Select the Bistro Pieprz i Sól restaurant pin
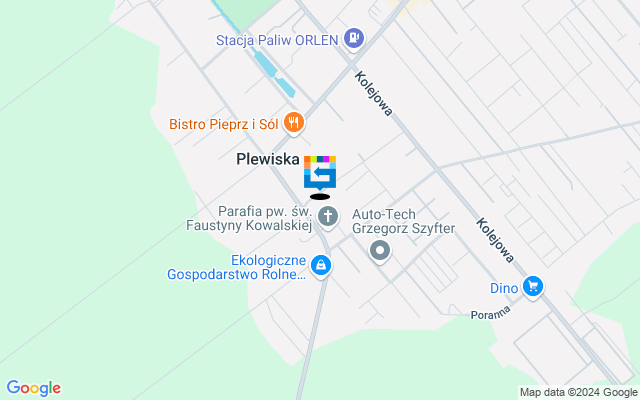 coord(294,123)
